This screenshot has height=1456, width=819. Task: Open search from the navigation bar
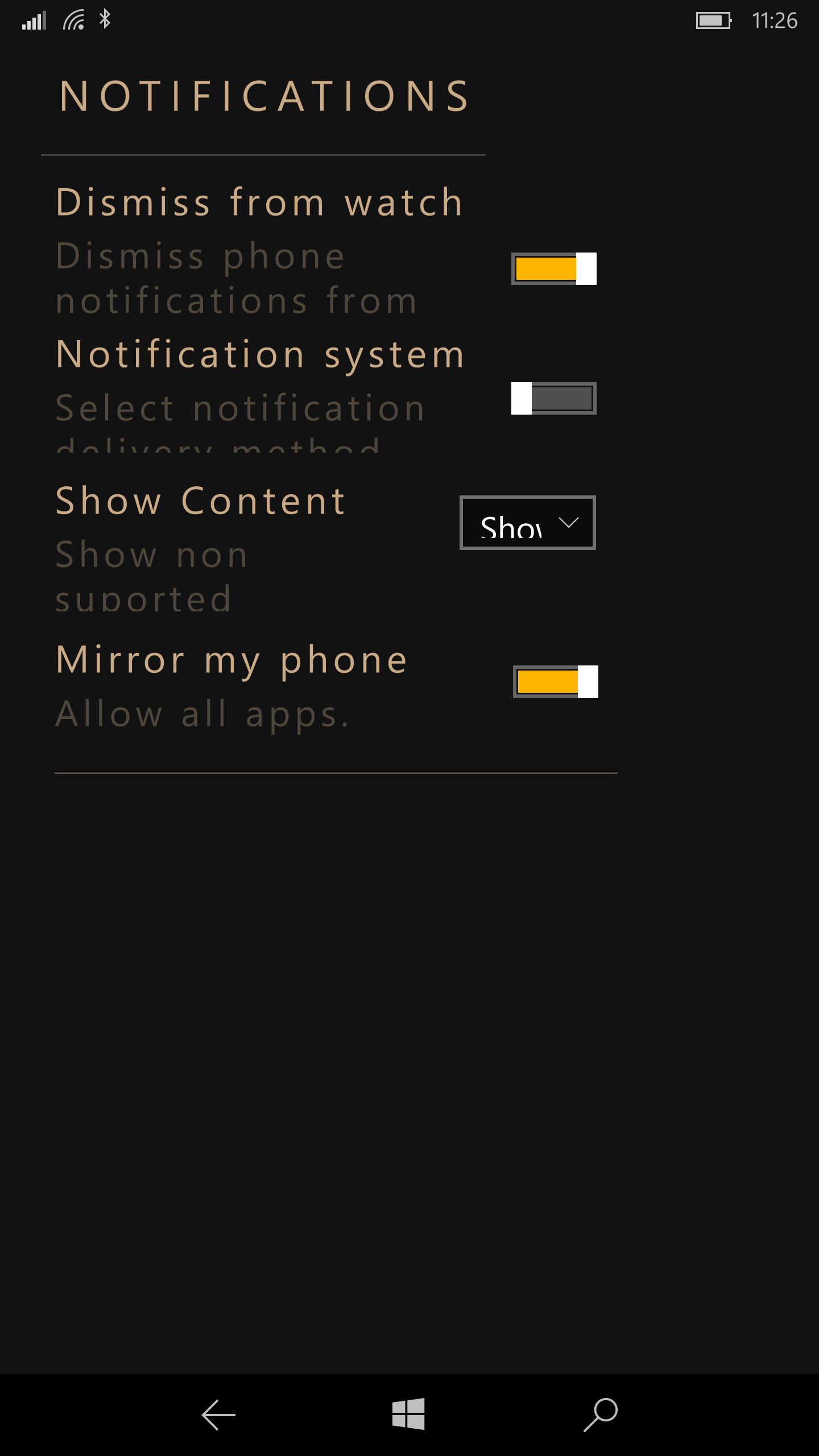pos(601,1414)
